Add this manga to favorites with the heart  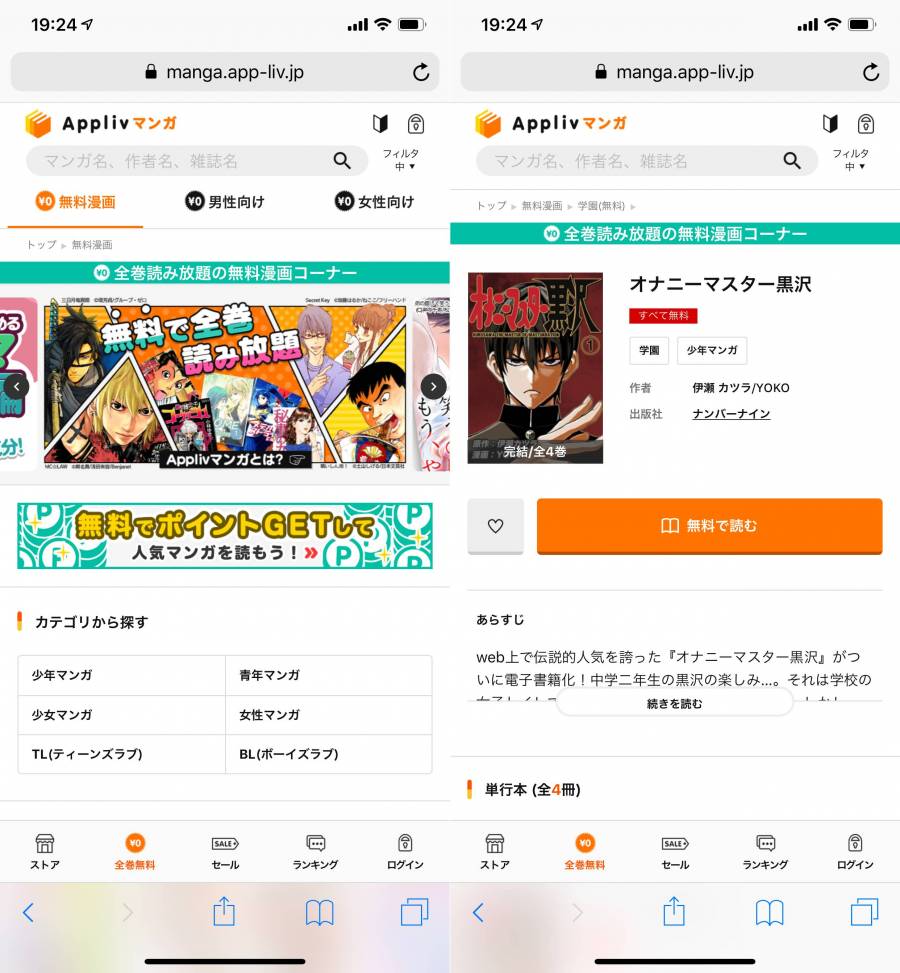[x=495, y=526]
